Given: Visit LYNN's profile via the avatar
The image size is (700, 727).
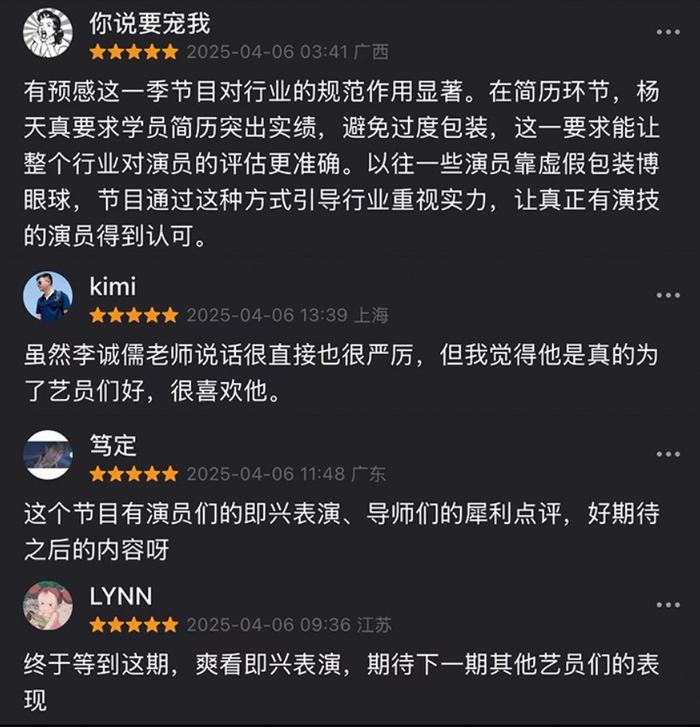Looking at the screenshot, I should (47, 605).
